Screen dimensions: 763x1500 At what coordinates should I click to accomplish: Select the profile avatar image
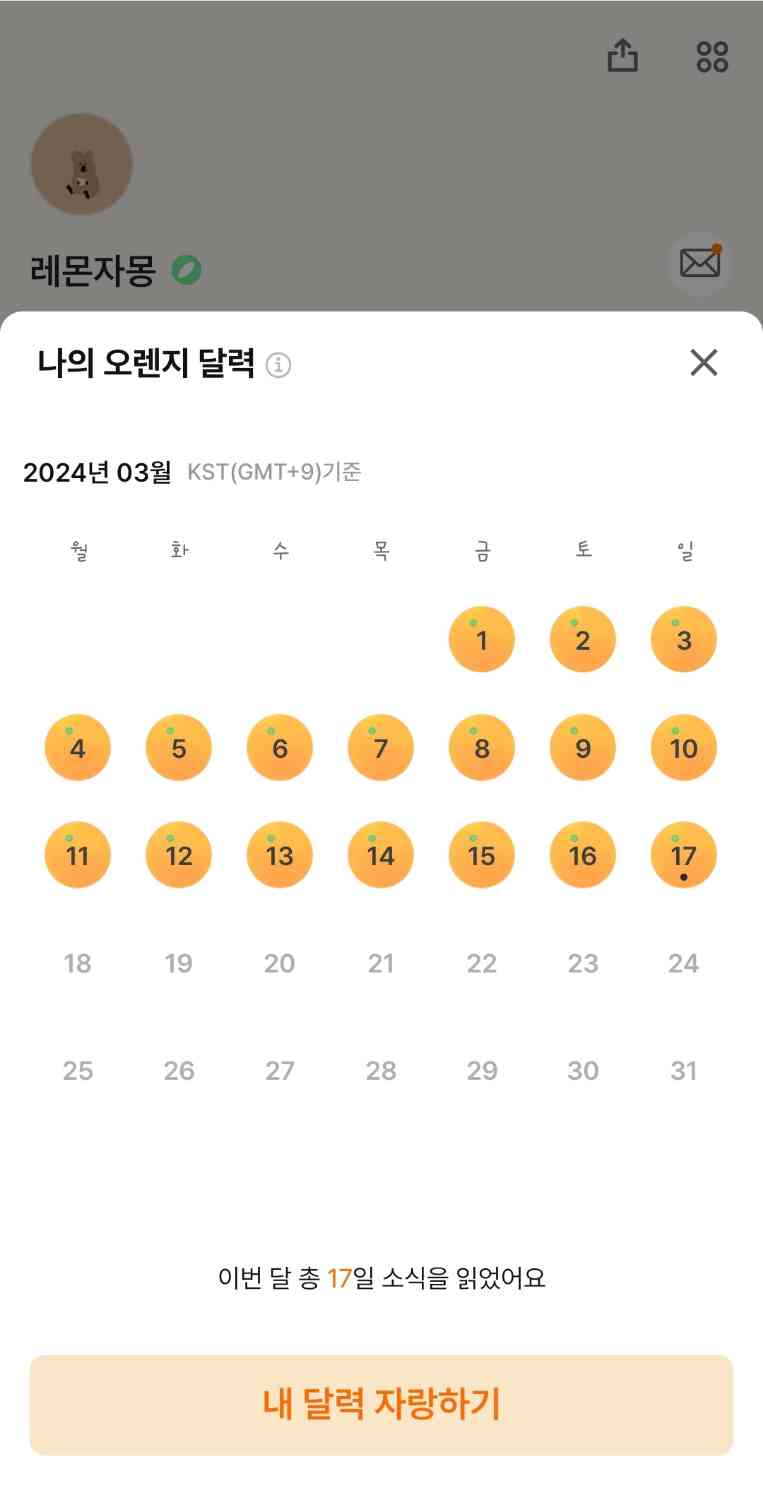point(81,164)
